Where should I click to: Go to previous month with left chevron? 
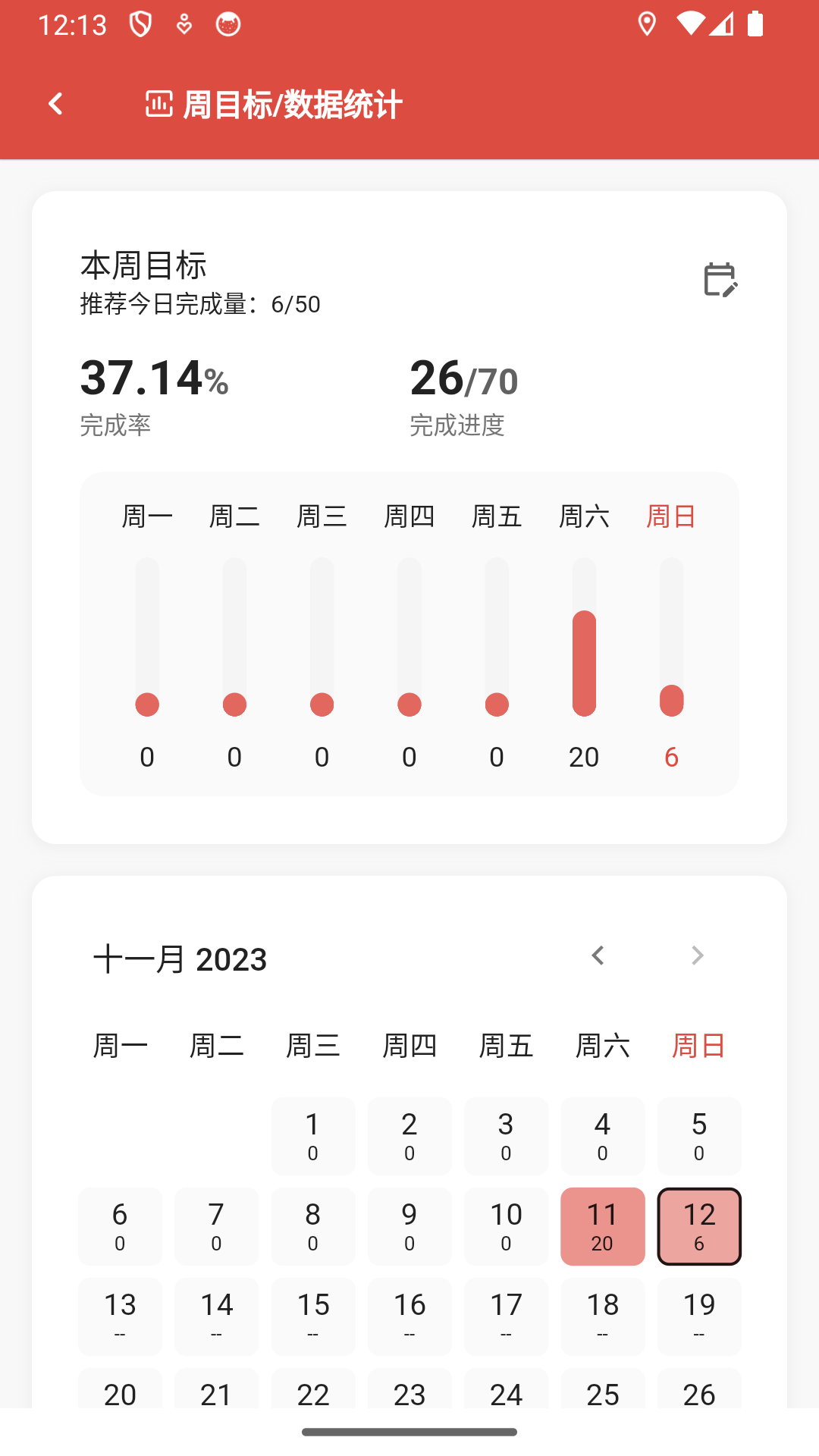[x=598, y=955]
